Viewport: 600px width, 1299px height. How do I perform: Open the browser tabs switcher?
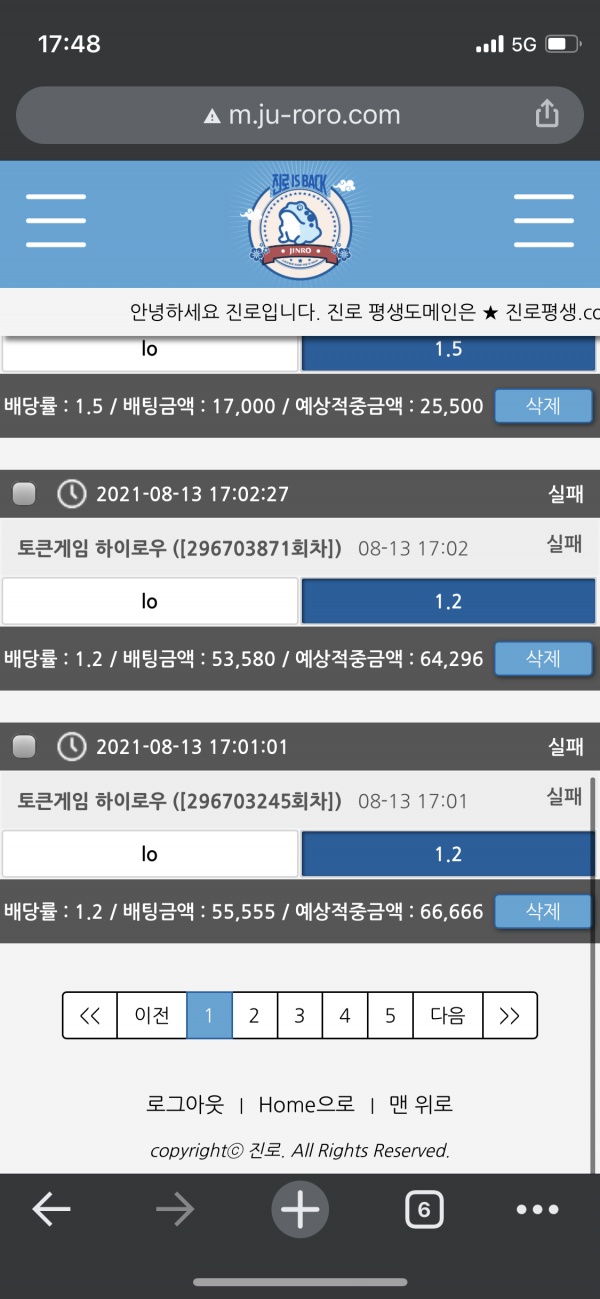pos(424,1211)
